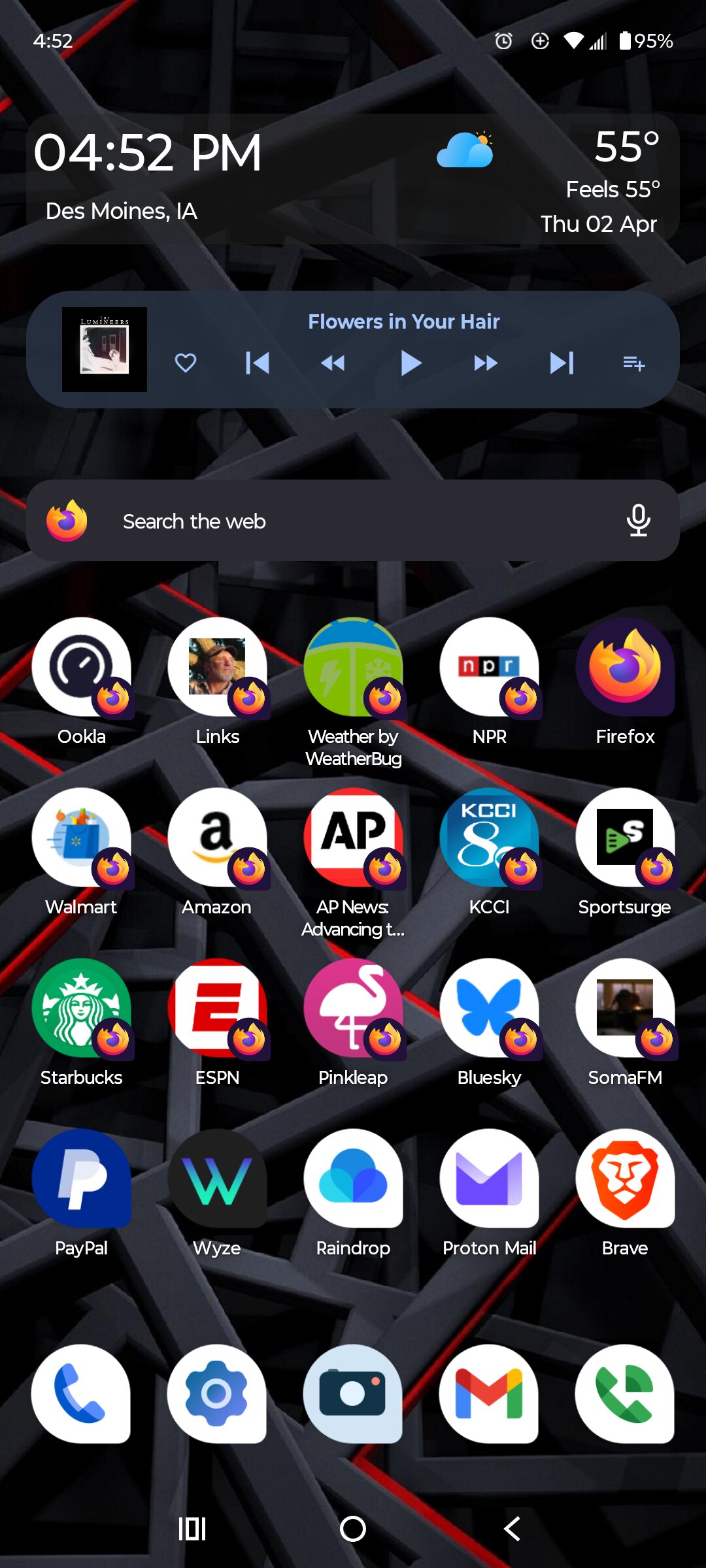Open the Firefox browser
Image resolution: width=706 pixels, height=1568 pixels.
(625, 668)
